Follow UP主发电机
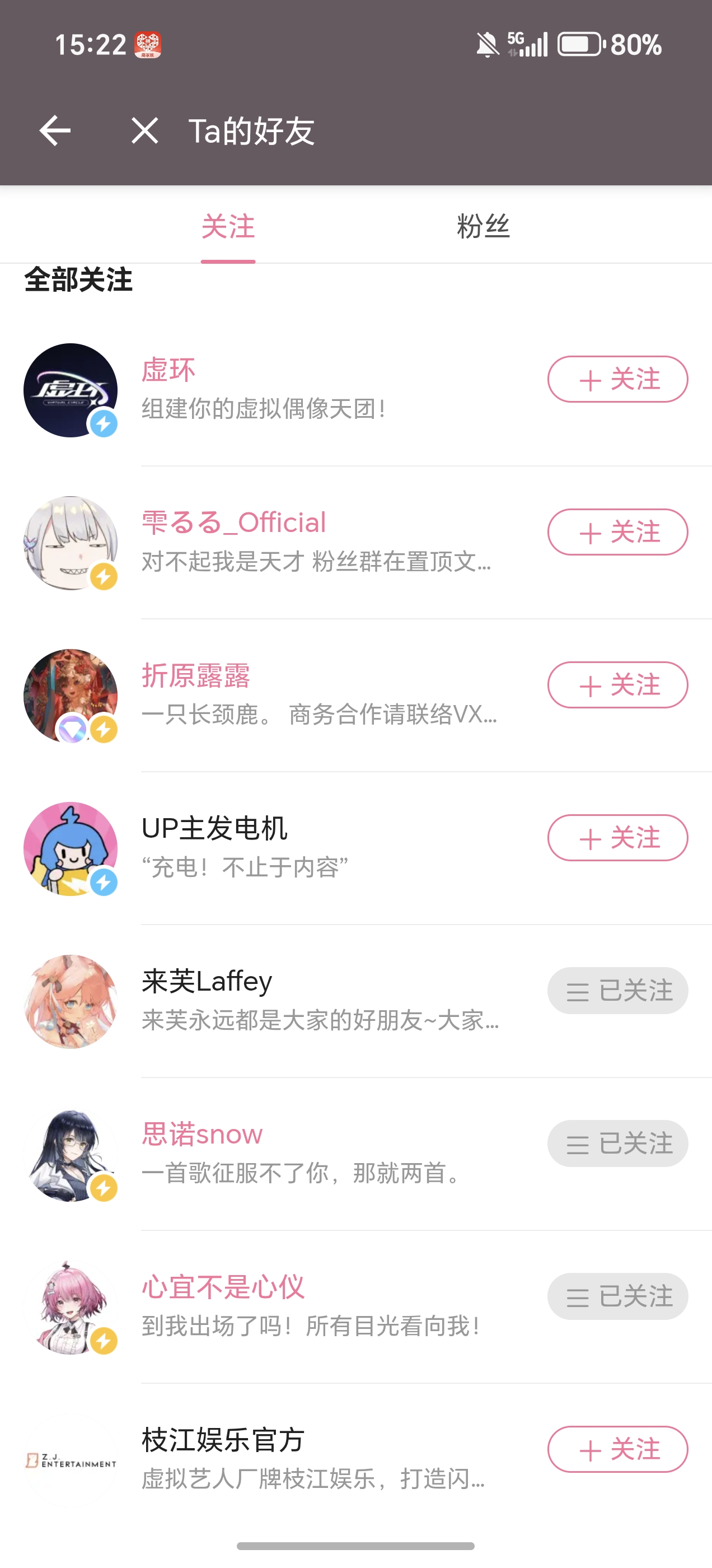The height and width of the screenshot is (1568, 712). (617, 838)
